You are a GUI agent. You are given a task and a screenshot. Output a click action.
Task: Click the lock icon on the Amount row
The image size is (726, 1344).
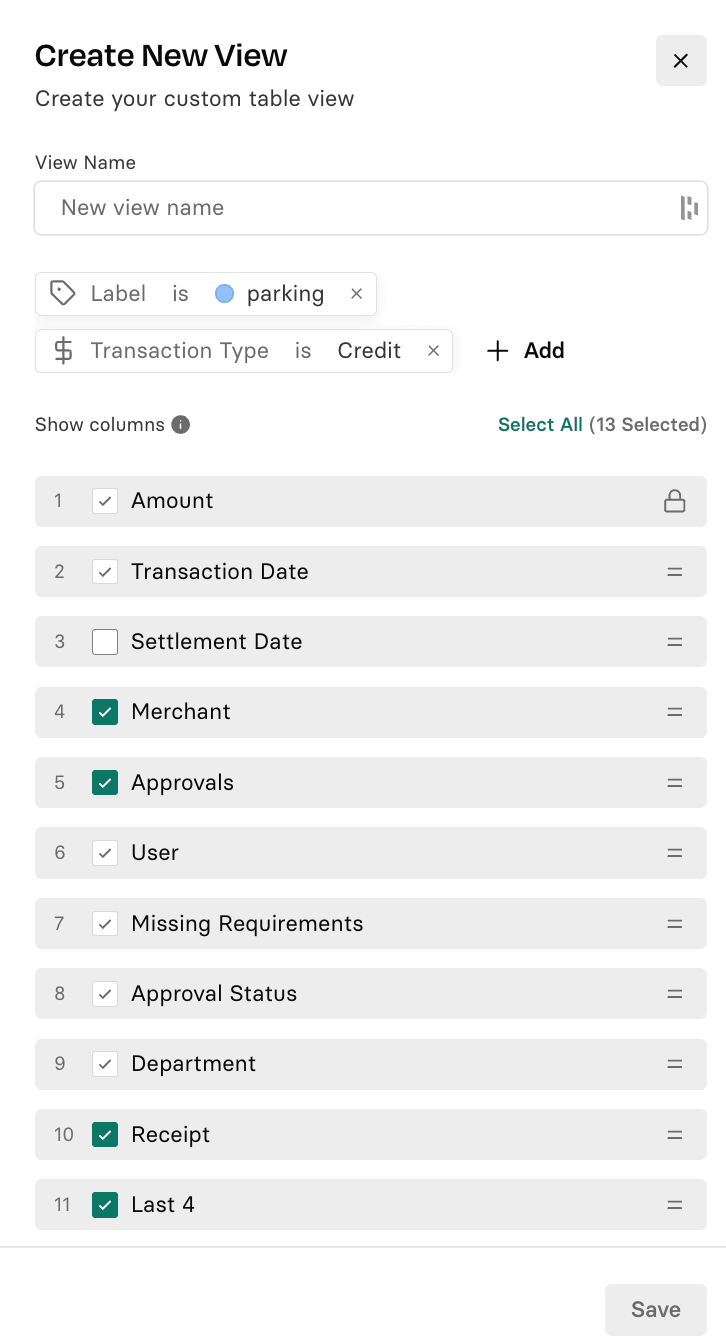tap(675, 500)
